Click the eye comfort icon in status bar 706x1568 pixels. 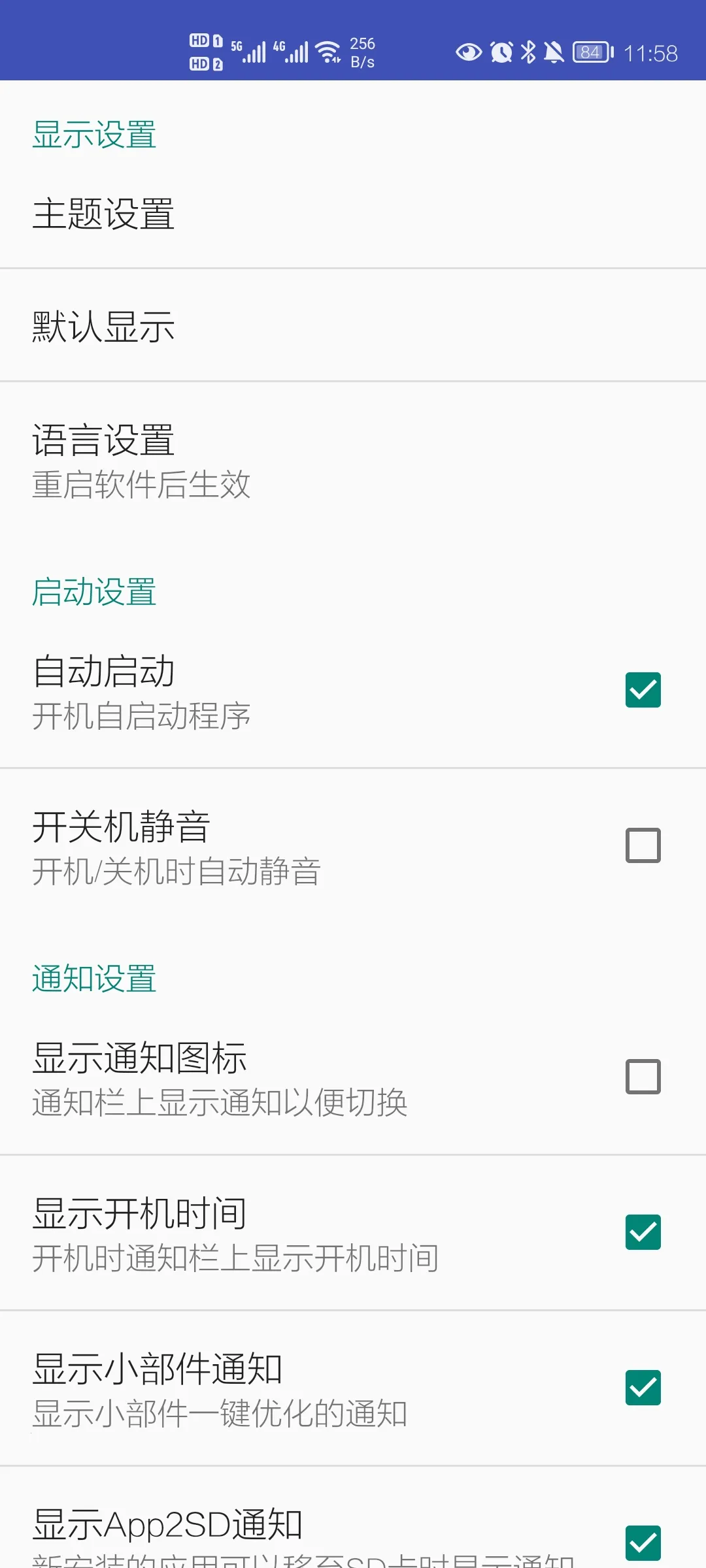coord(468,52)
